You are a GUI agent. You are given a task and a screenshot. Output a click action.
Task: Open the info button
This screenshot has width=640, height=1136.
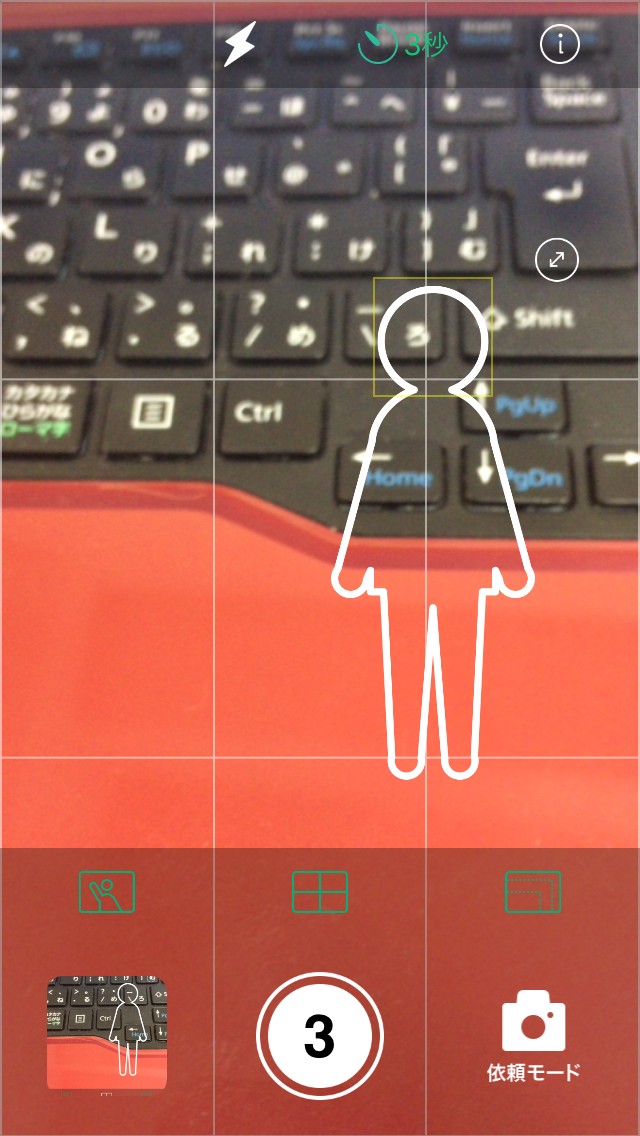tap(560, 45)
